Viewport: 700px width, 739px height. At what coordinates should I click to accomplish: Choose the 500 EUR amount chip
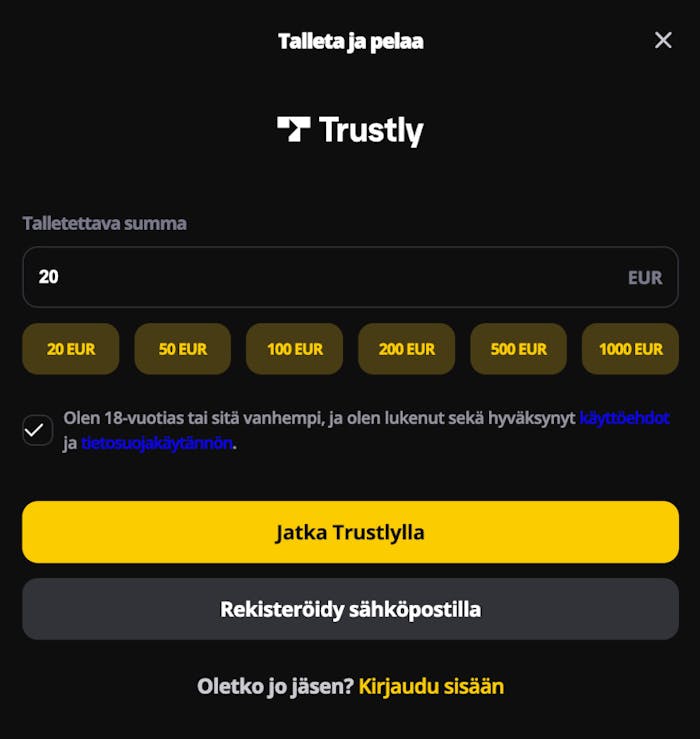519,349
